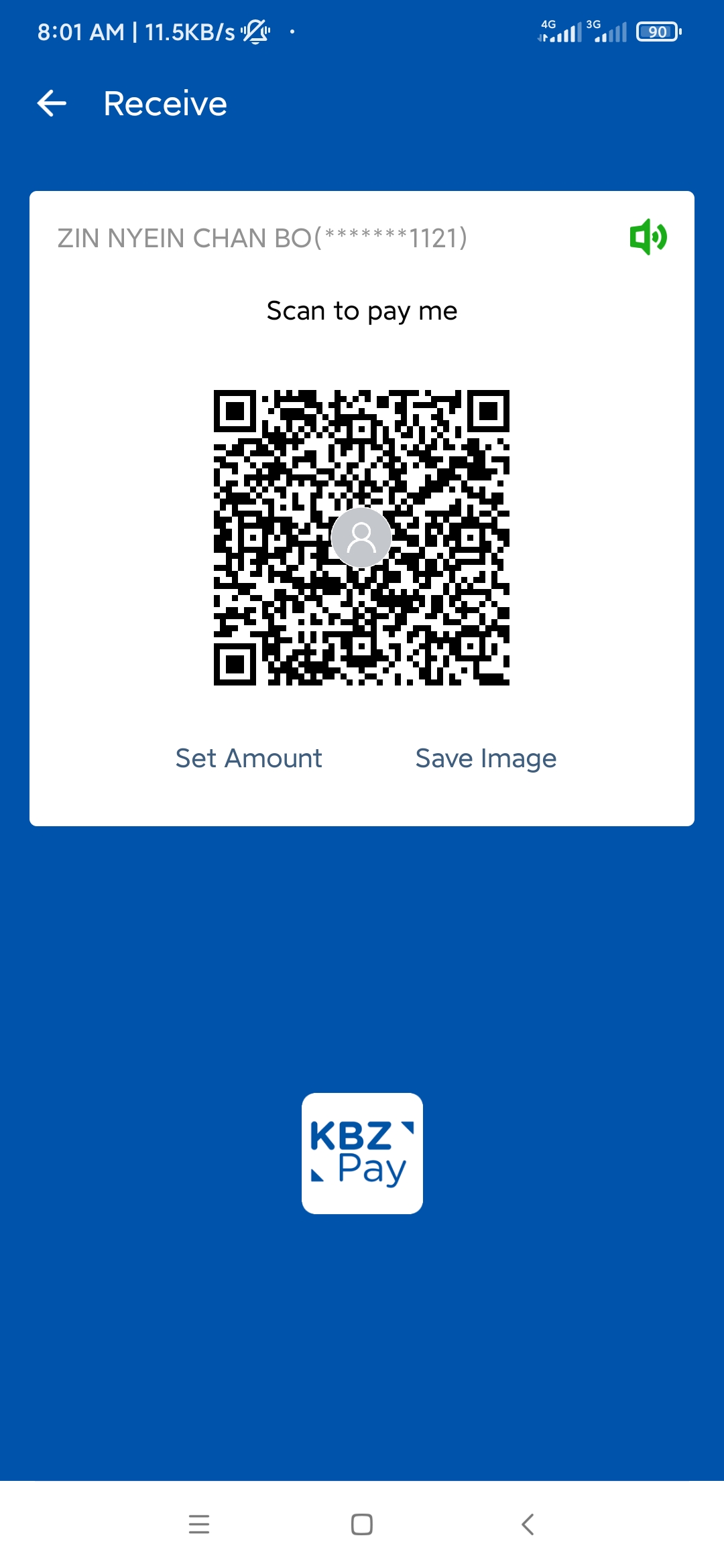
Task: Go back from the Receive screen
Action: coord(52,104)
